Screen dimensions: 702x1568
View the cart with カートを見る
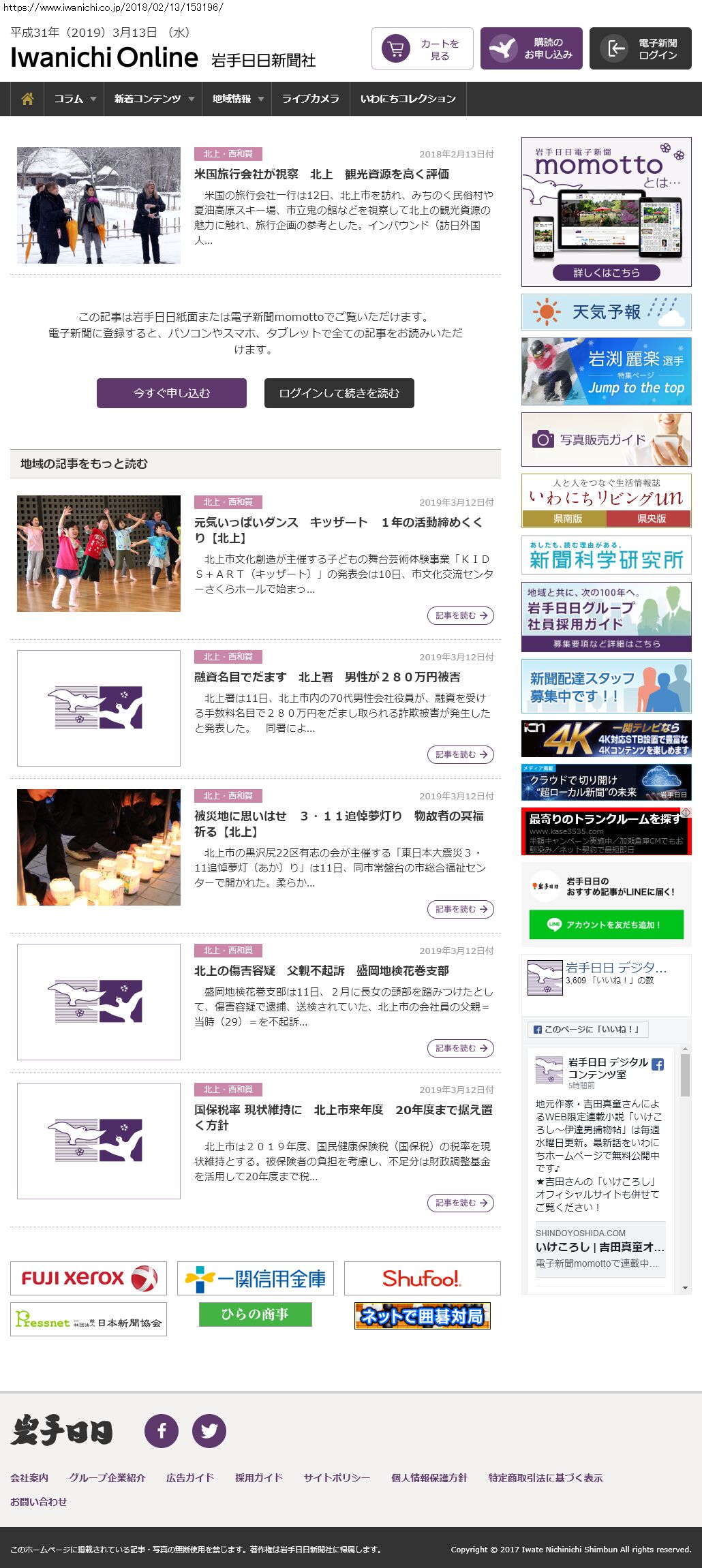(422, 49)
